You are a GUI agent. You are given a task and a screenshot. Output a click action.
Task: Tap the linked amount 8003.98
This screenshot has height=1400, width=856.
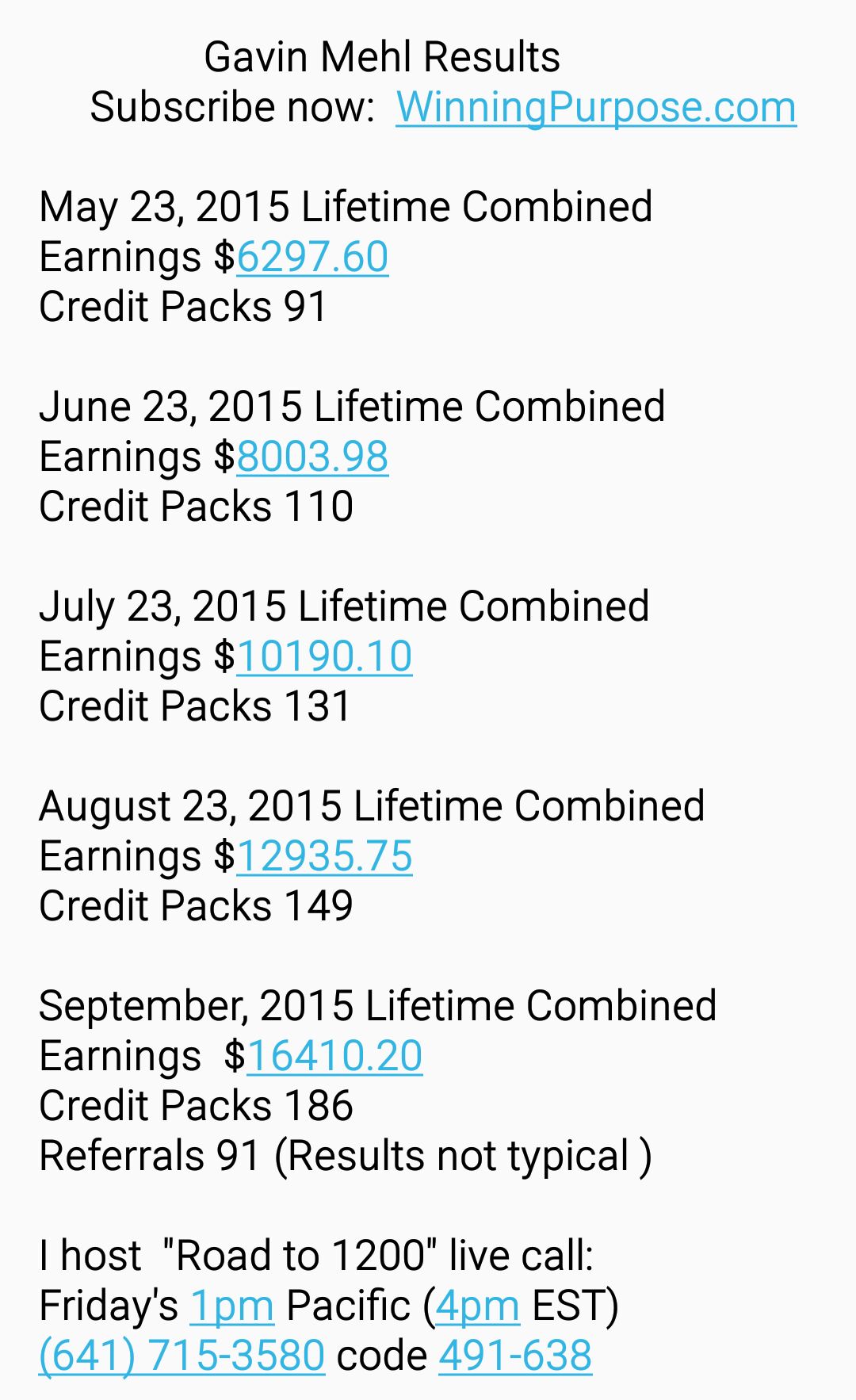[x=312, y=457]
